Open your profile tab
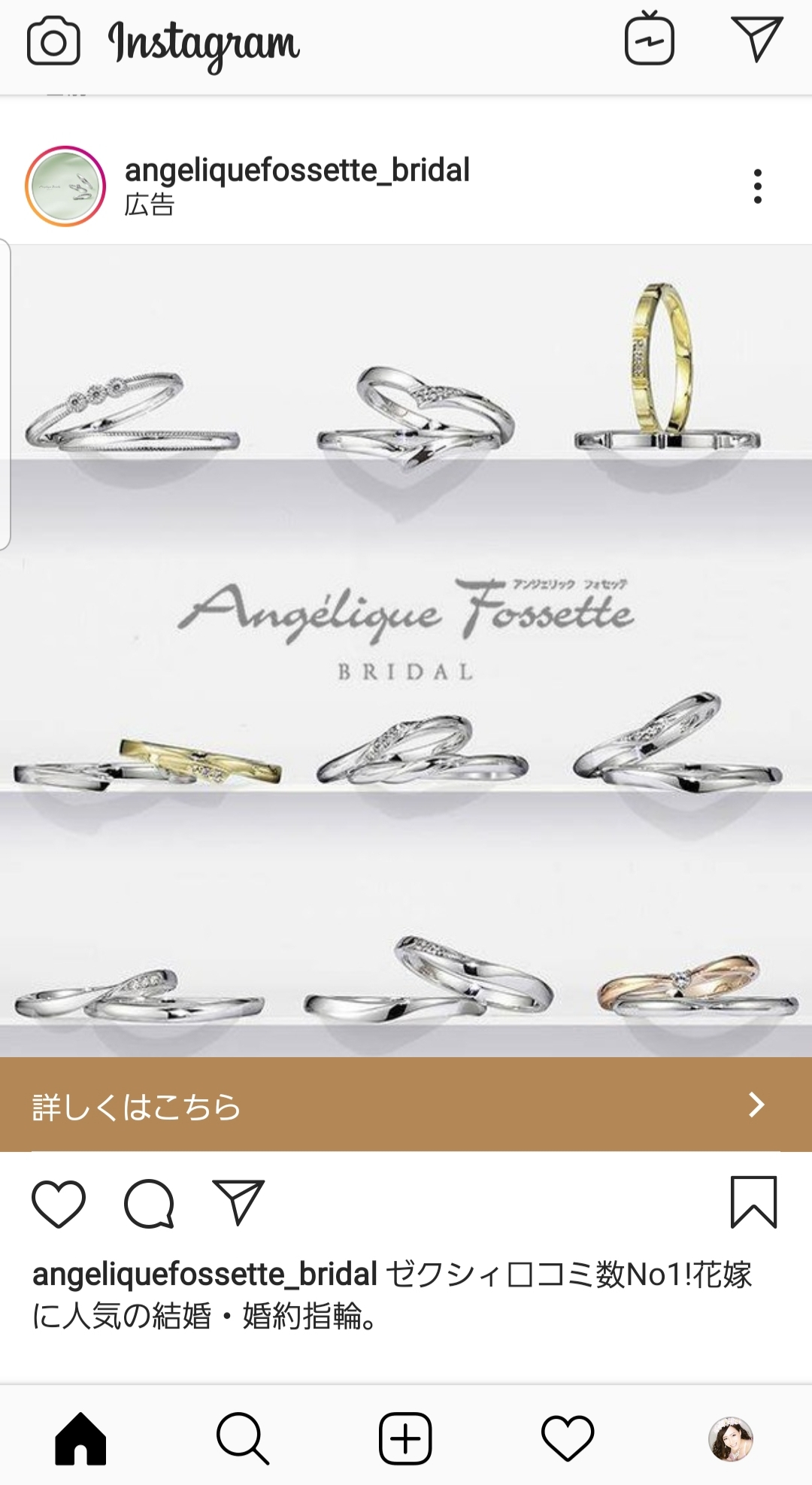812x1485 pixels. (730, 1438)
